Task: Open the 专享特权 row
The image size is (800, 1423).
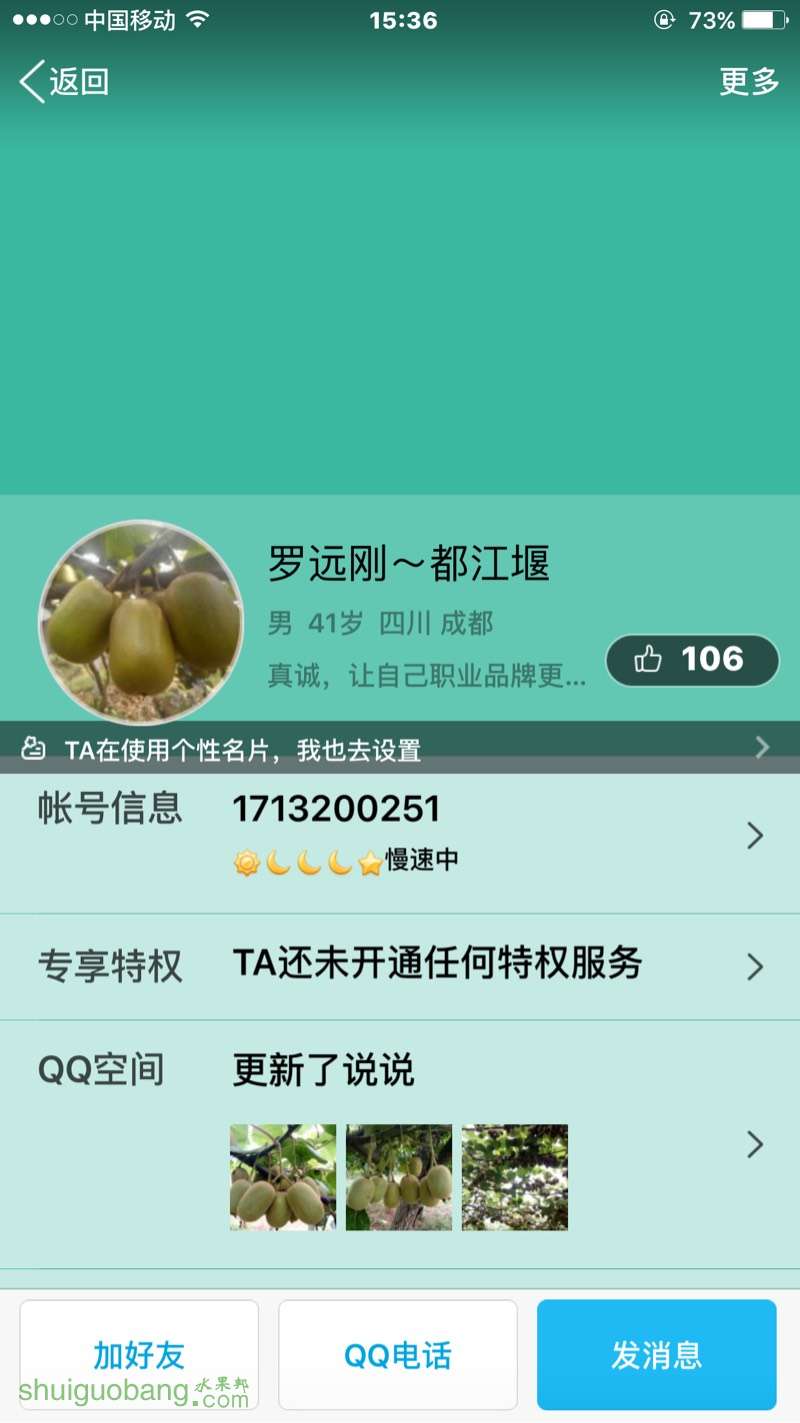Action: tap(400, 966)
